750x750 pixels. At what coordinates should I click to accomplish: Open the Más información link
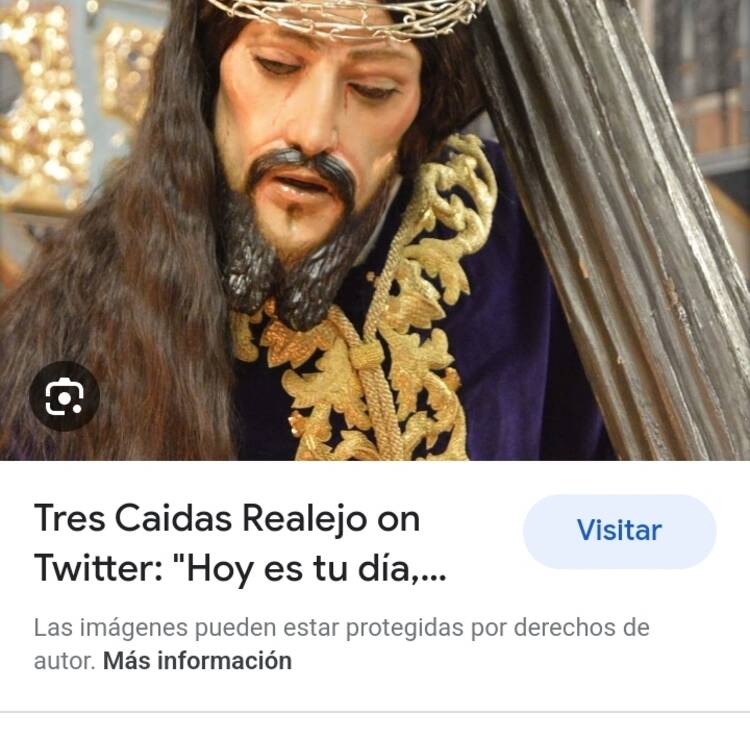coord(197,661)
